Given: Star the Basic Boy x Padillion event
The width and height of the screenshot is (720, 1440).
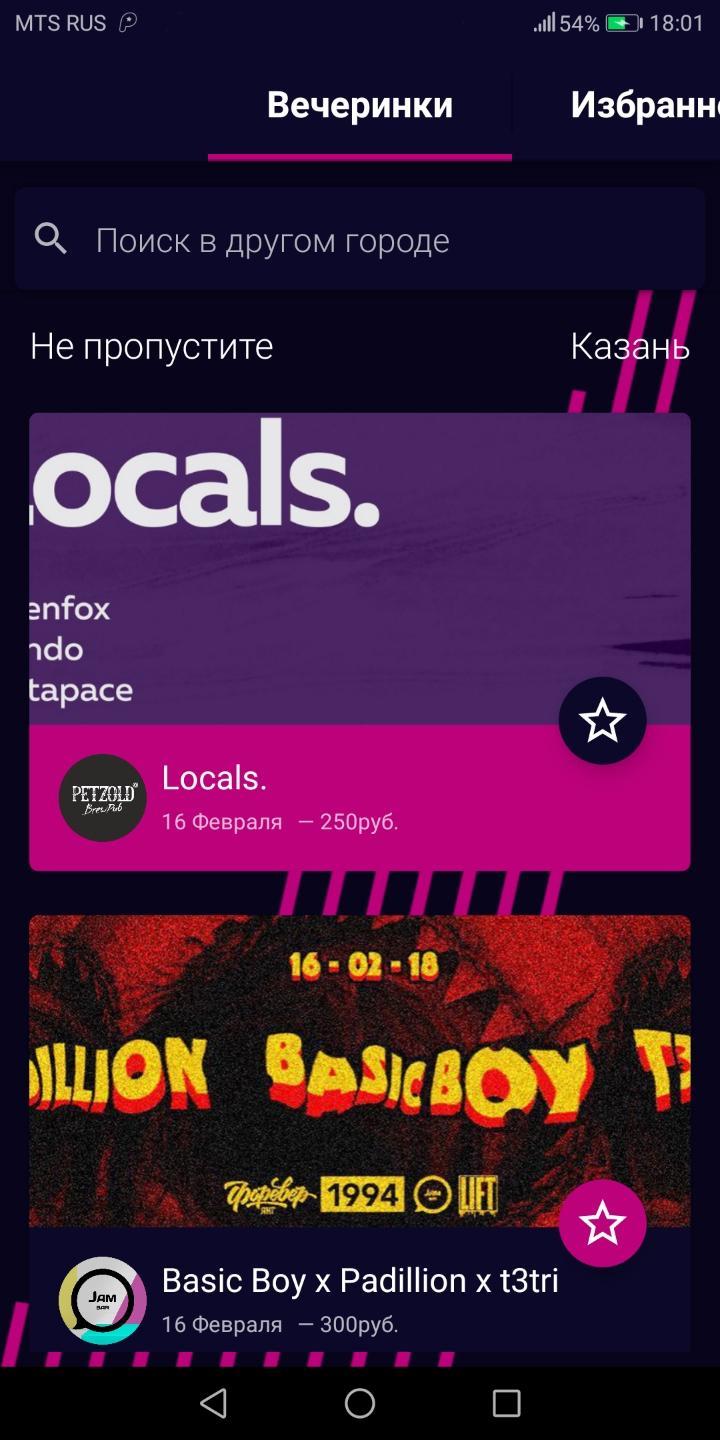Looking at the screenshot, I should click(602, 1223).
